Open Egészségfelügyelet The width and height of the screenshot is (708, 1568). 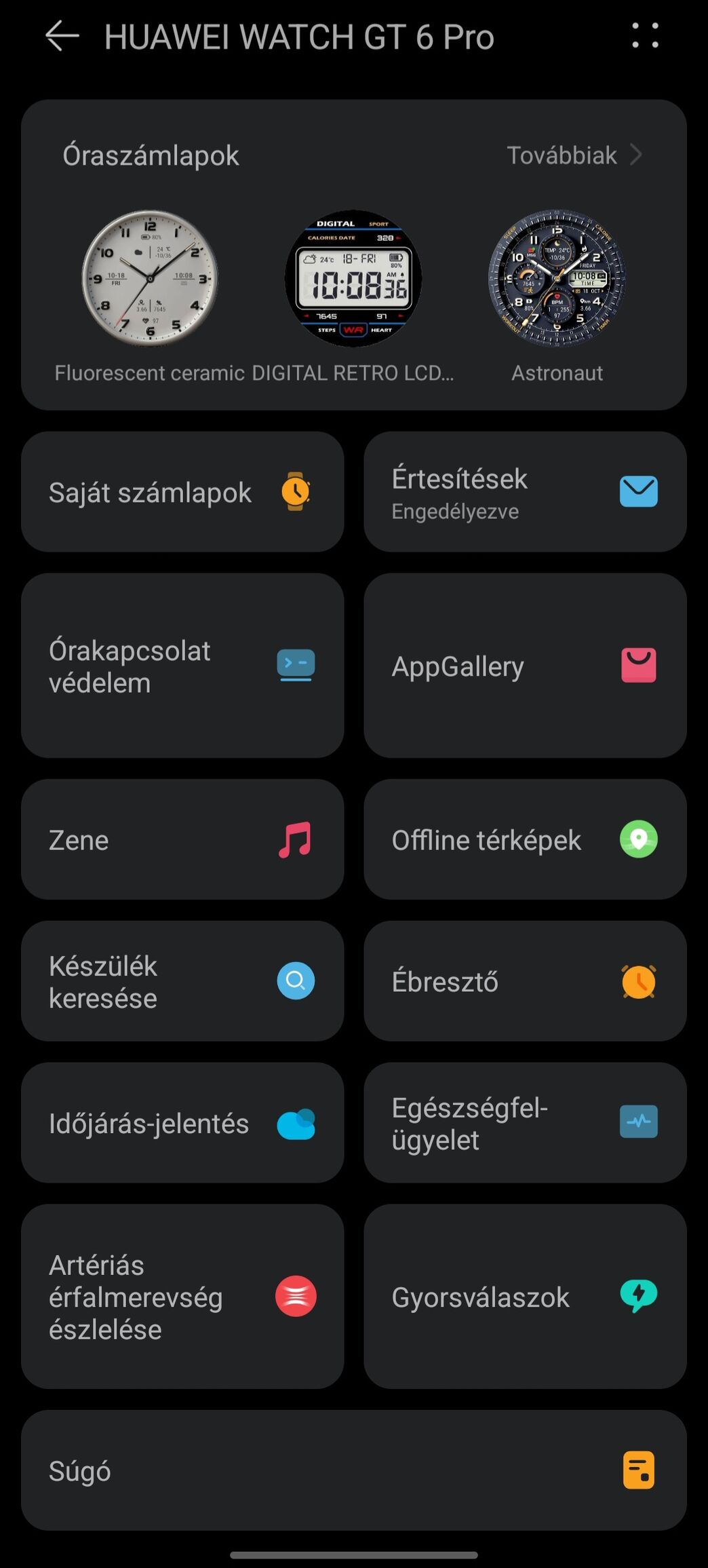[x=525, y=1123]
